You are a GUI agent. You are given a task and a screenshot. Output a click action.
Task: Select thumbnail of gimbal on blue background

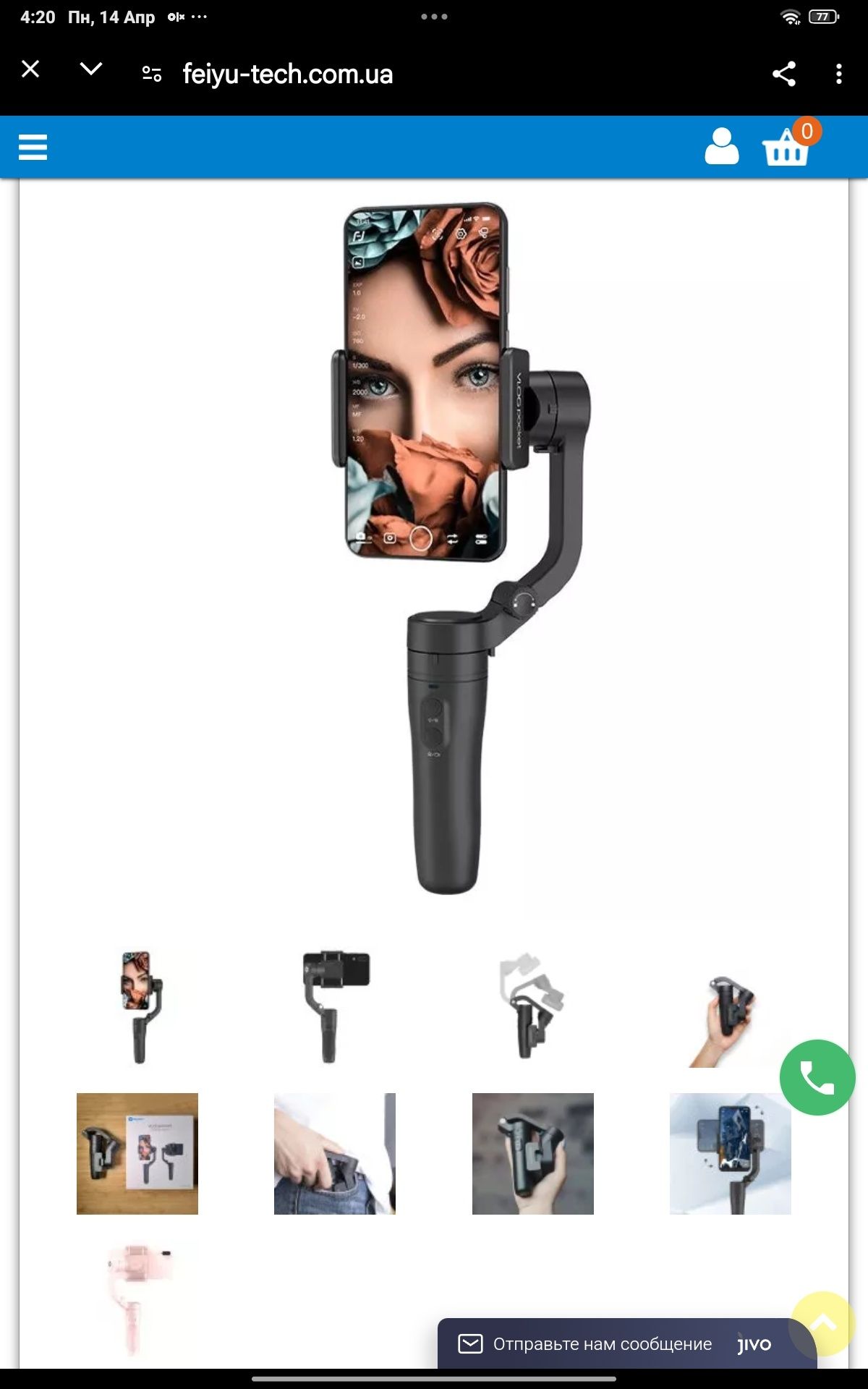730,1153
